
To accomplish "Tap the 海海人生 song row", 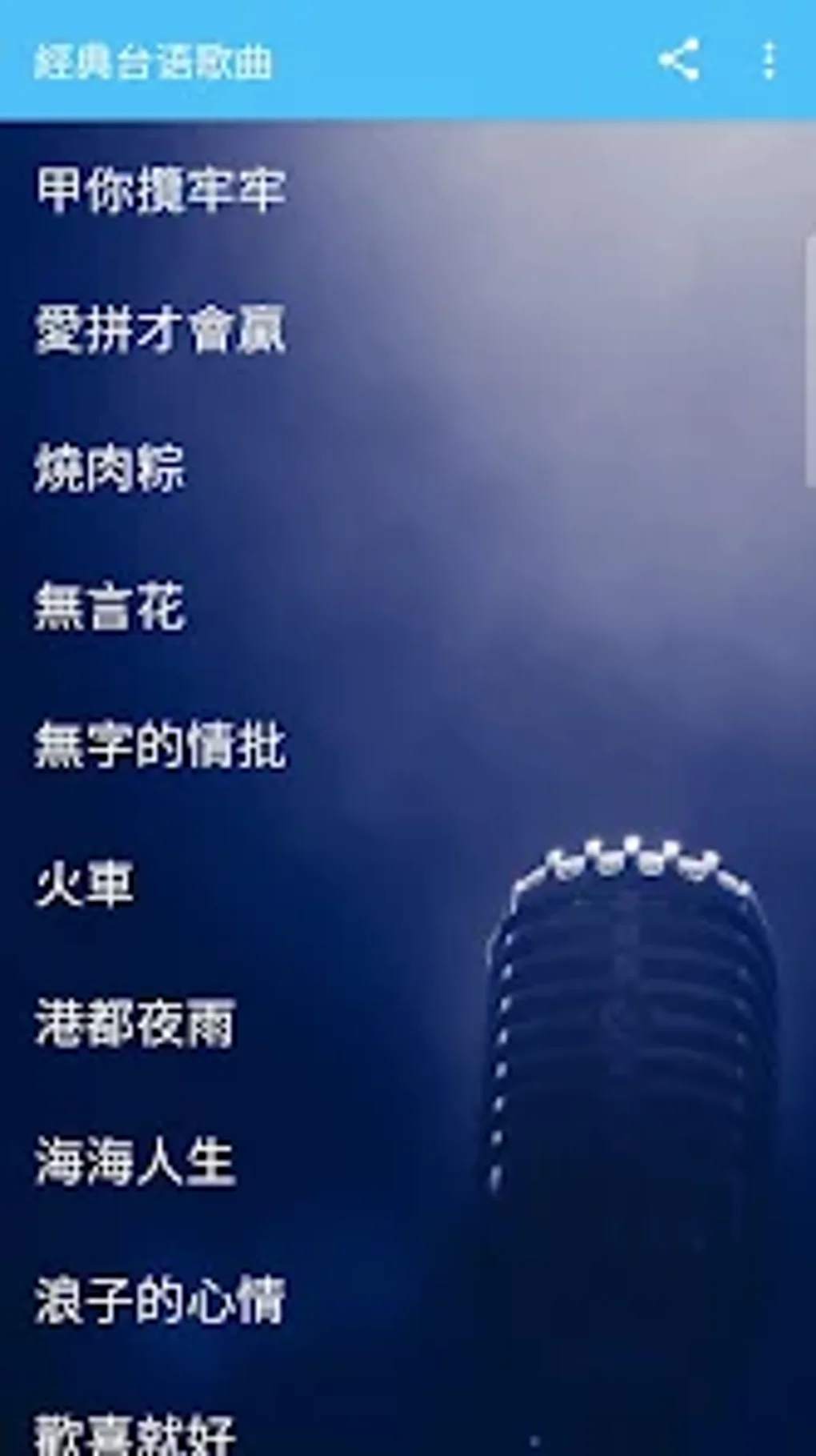I will (135, 1161).
